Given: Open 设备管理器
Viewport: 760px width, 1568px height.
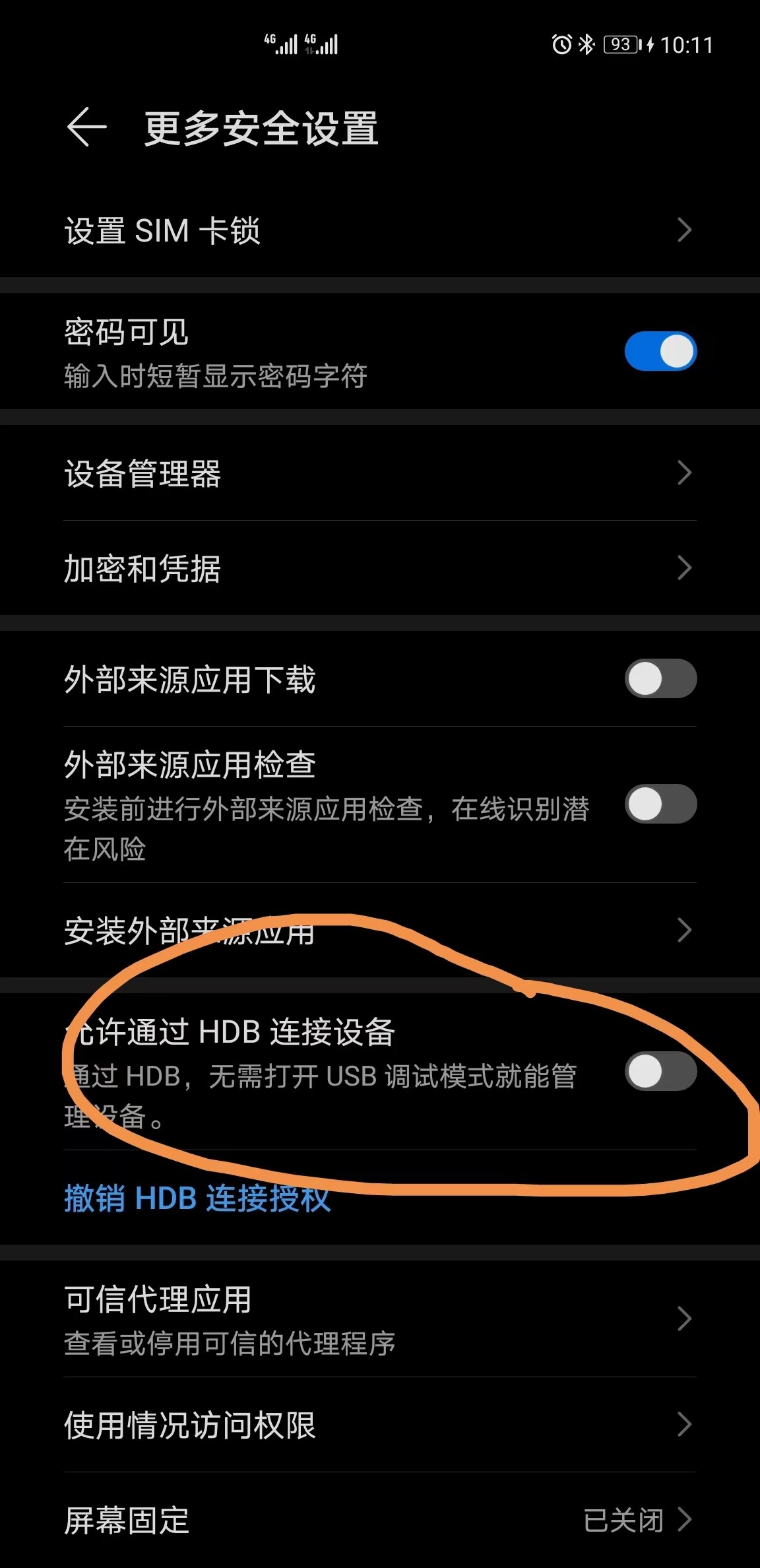Looking at the screenshot, I should [x=379, y=473].
